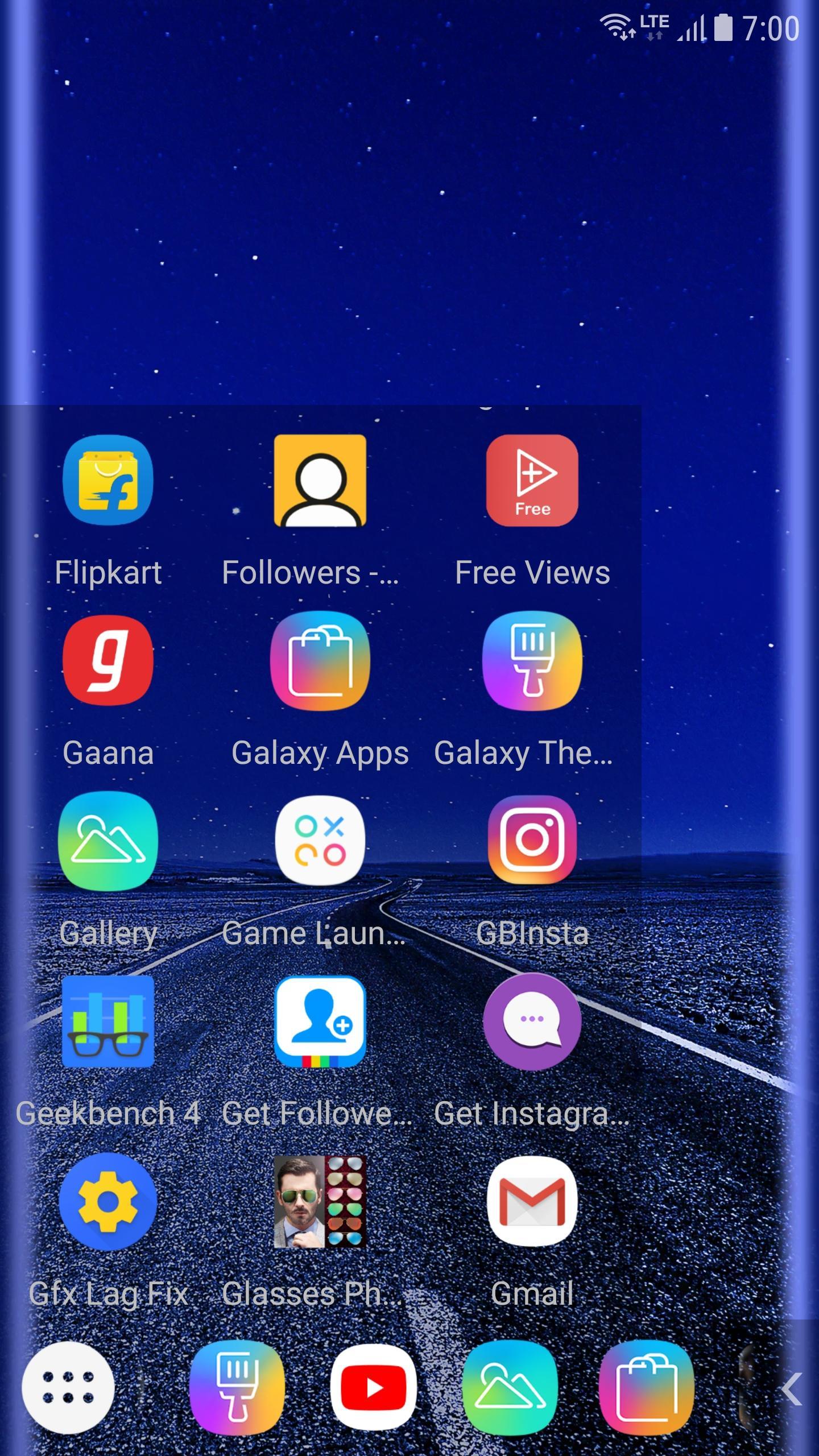Open Galaxy Apps from the app grid
The image size is (819, 1456).
(x=320, y=661)
